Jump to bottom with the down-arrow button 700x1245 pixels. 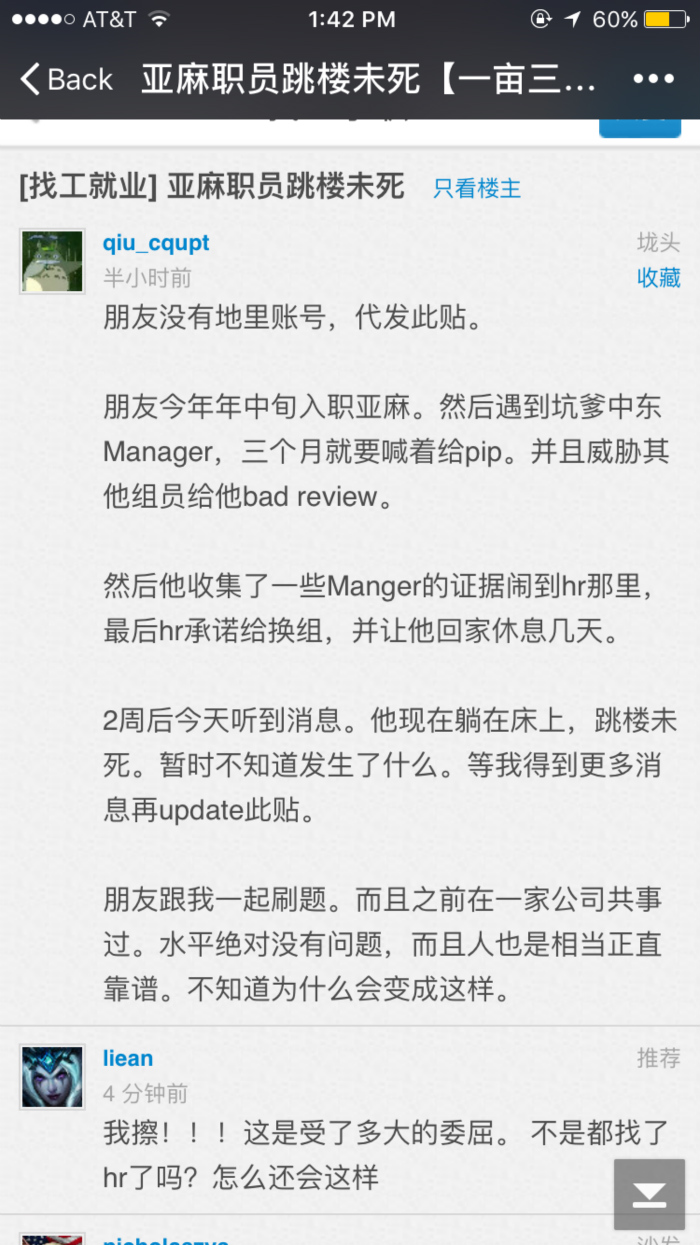click(x=648, y=1194)
